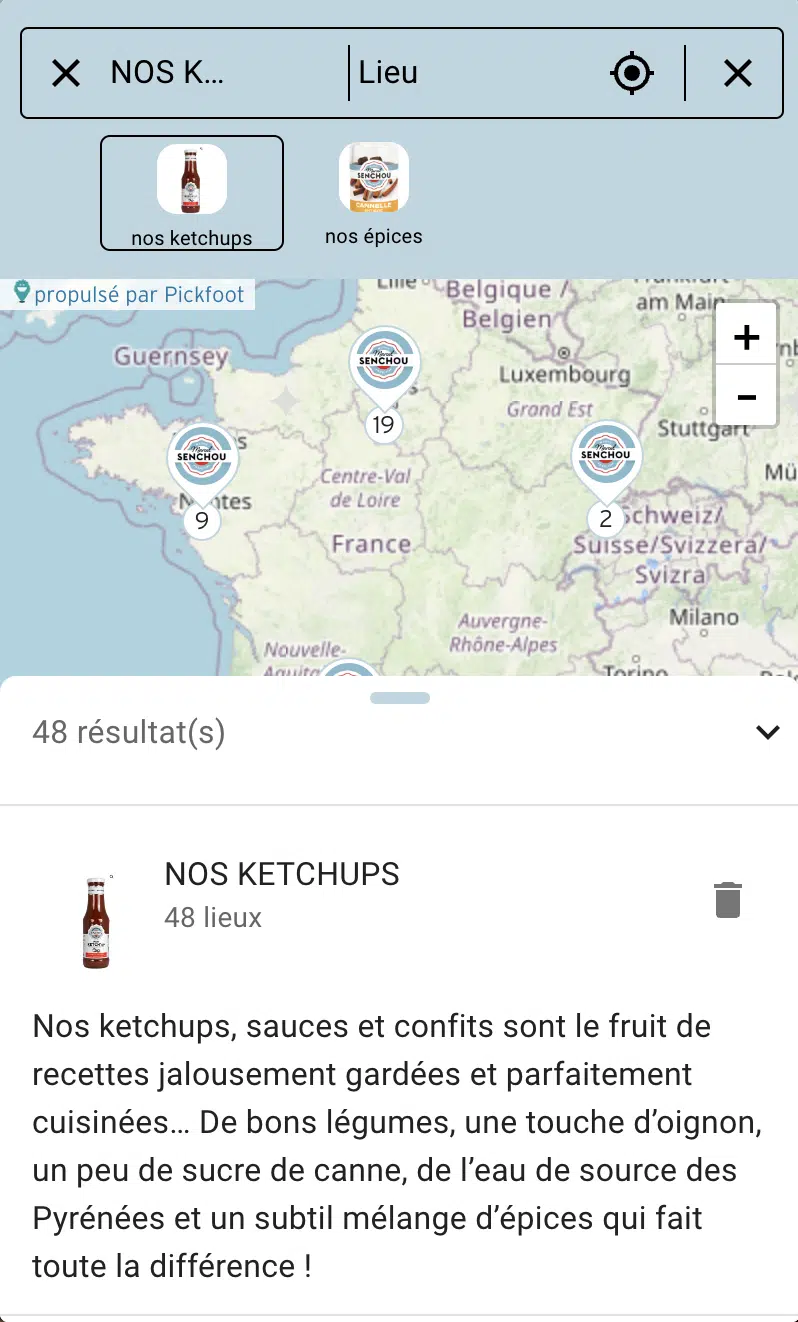Open the propulsé par Pickfoot link
Screen dimensions: 798x1322
pyautogui.click(x=132, y=294)
